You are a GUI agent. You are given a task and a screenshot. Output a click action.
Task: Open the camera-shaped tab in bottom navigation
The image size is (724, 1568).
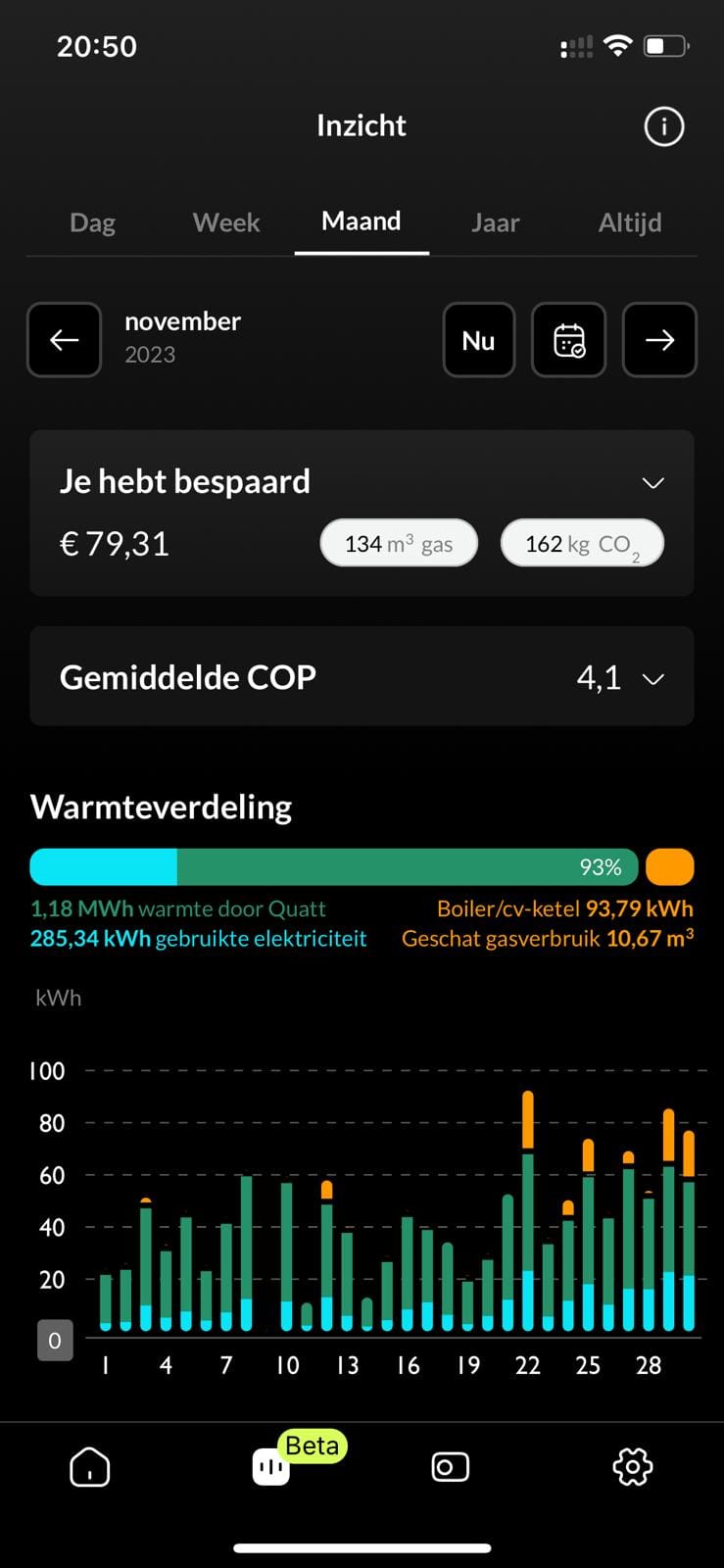point(451,1467)
